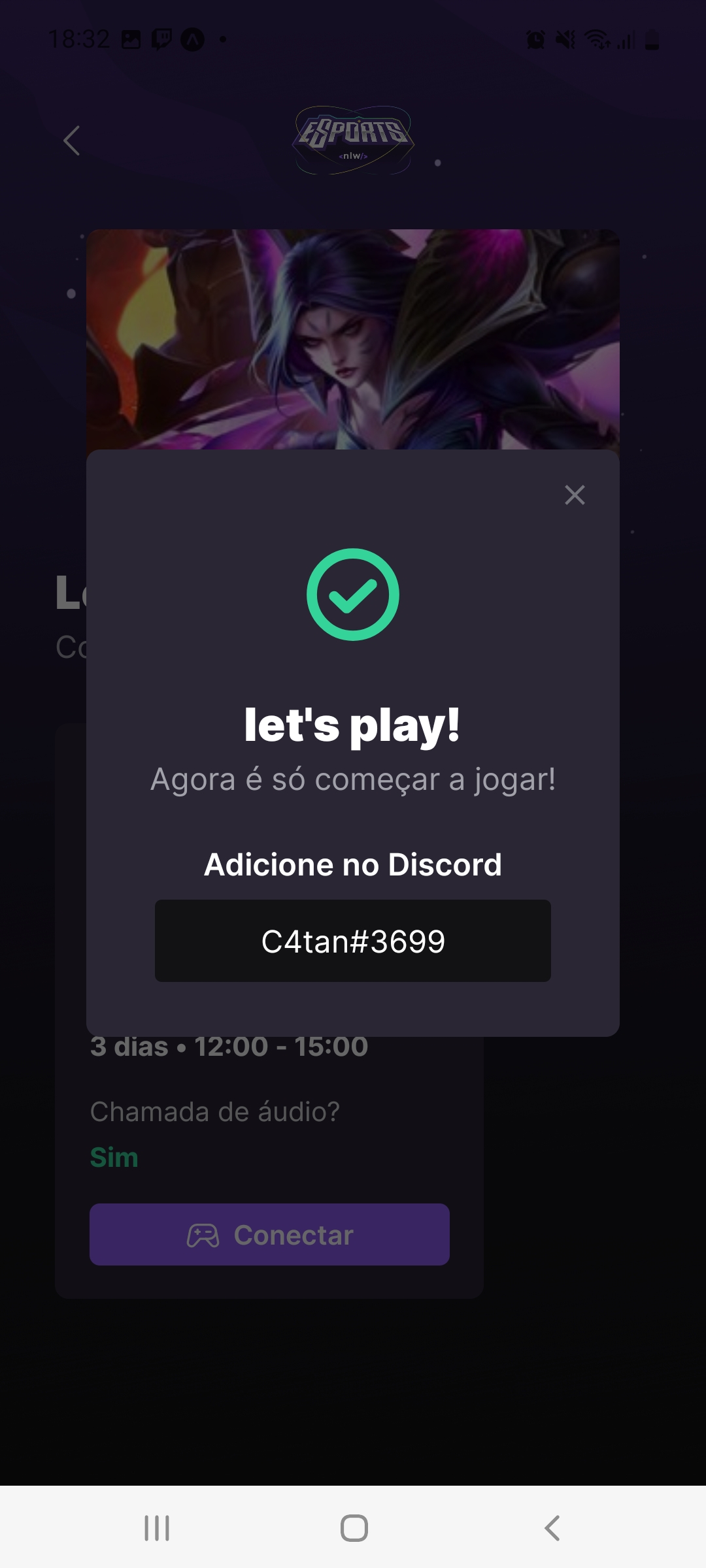Tap the back arrow at top left
The height and width of the screenshot is (1568, 706).
pos(72,140)
